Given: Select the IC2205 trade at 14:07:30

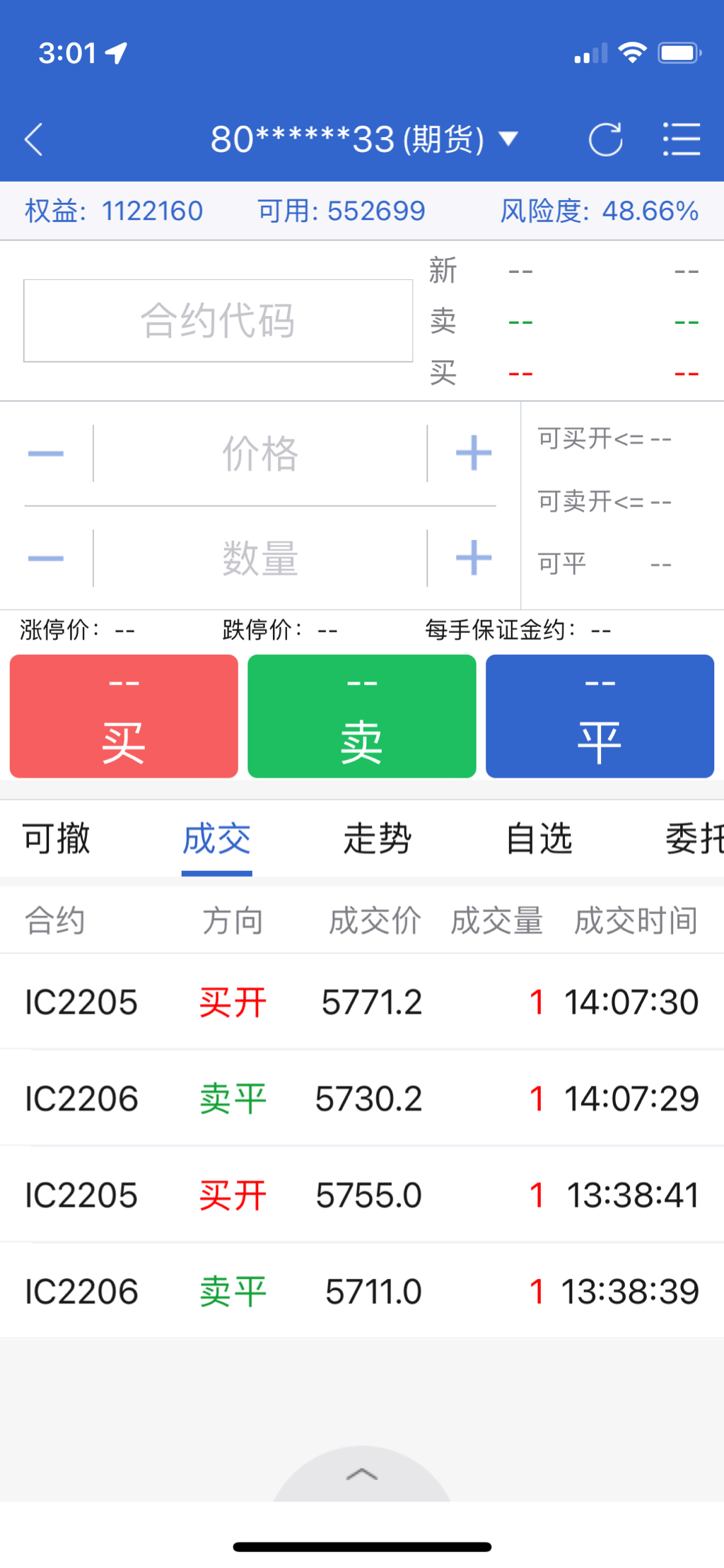Looking at the screenshot, I should 361,1002.
